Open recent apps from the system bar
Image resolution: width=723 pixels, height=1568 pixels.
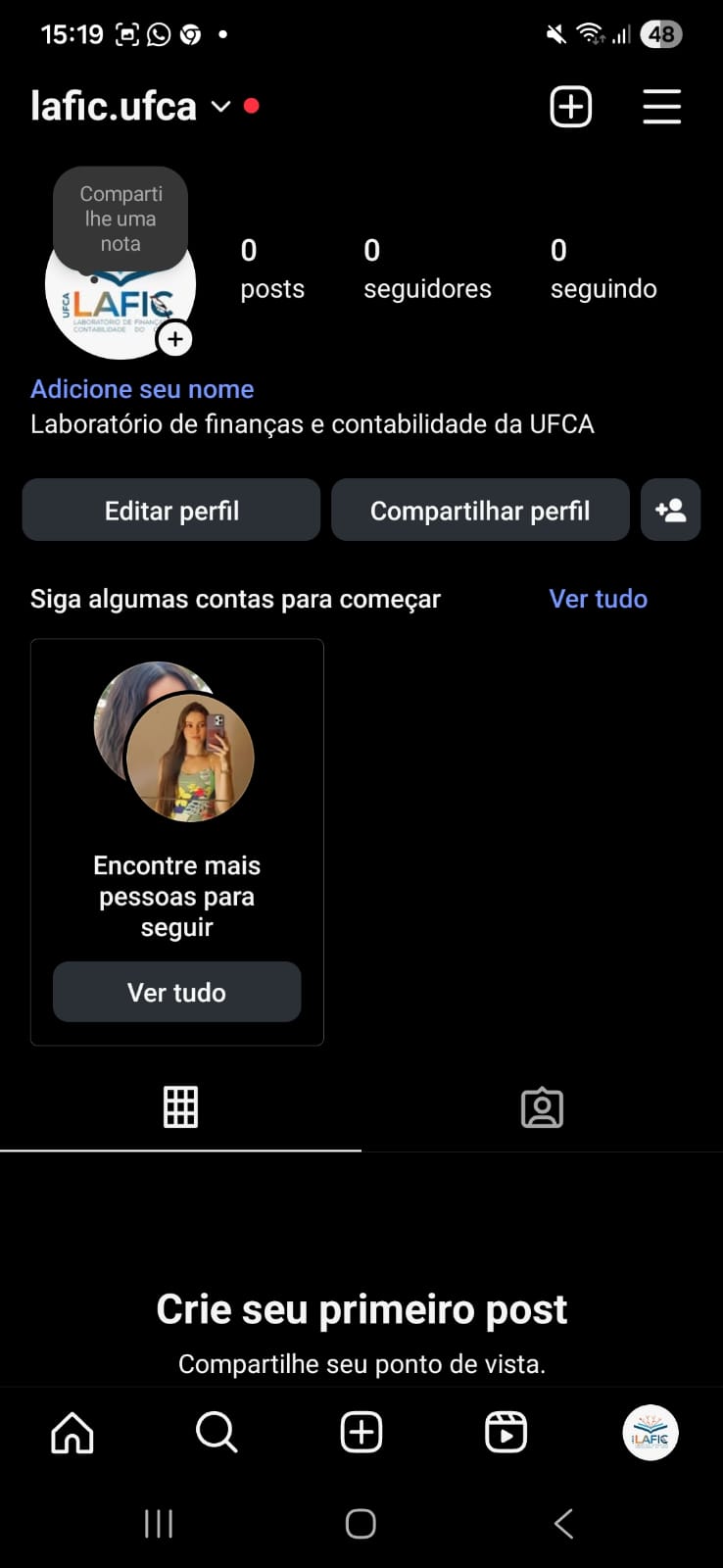click(x=159, y=1524)
